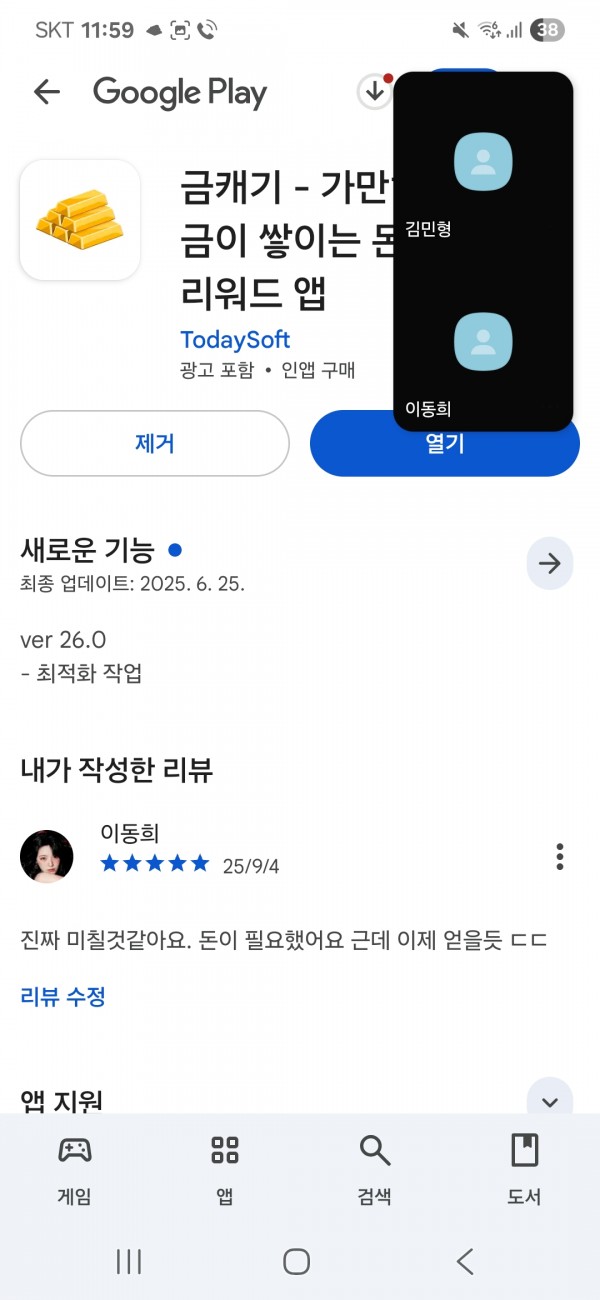Switch to the 도서 tab

pos(524,1169)
